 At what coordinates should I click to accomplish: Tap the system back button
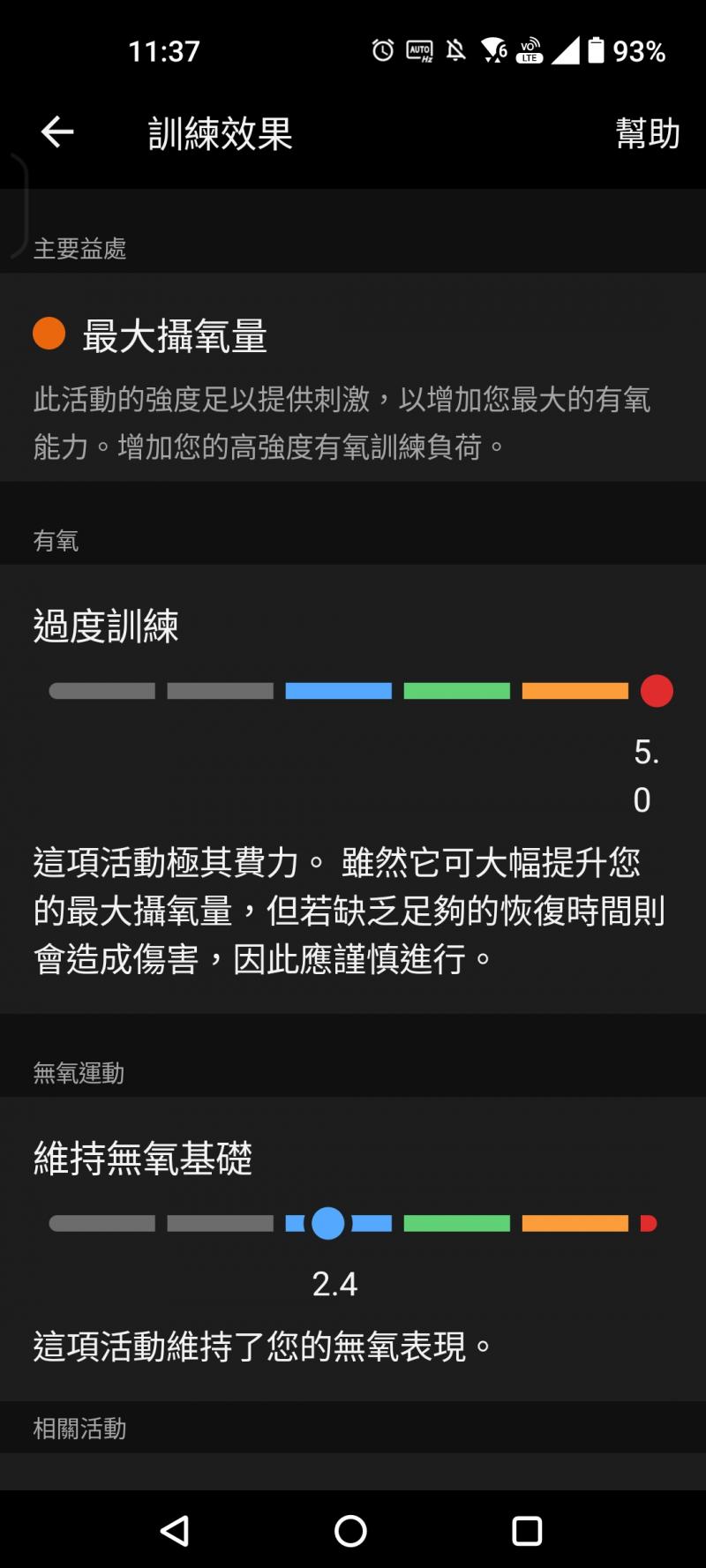(175, 1530)
